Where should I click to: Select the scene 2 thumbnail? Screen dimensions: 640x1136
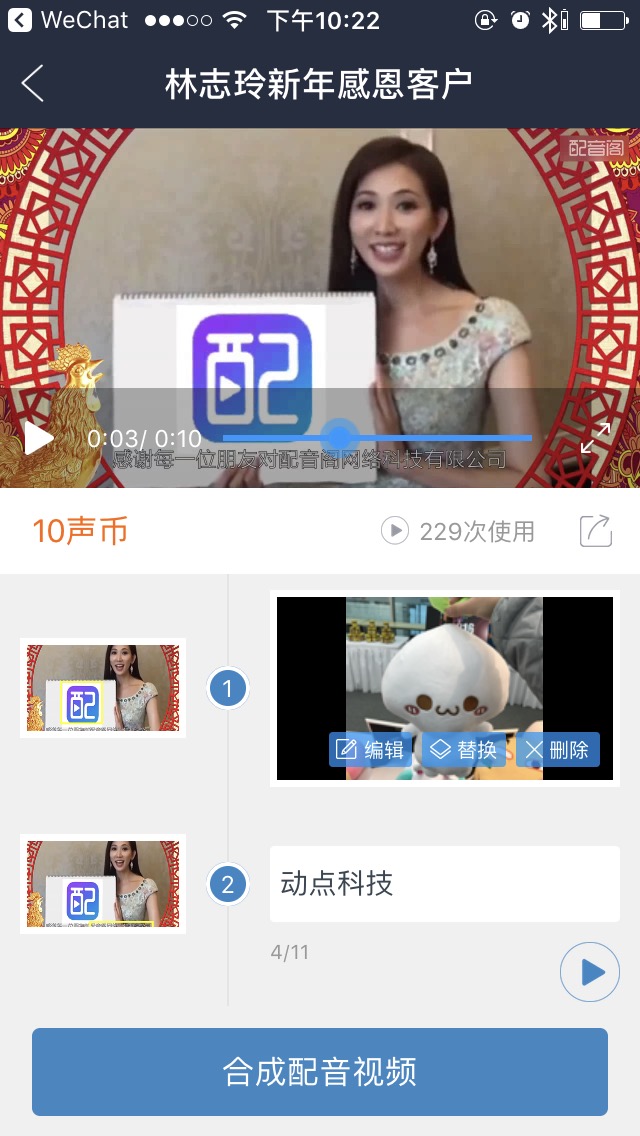pyautogui.click(x=103, y=884)
